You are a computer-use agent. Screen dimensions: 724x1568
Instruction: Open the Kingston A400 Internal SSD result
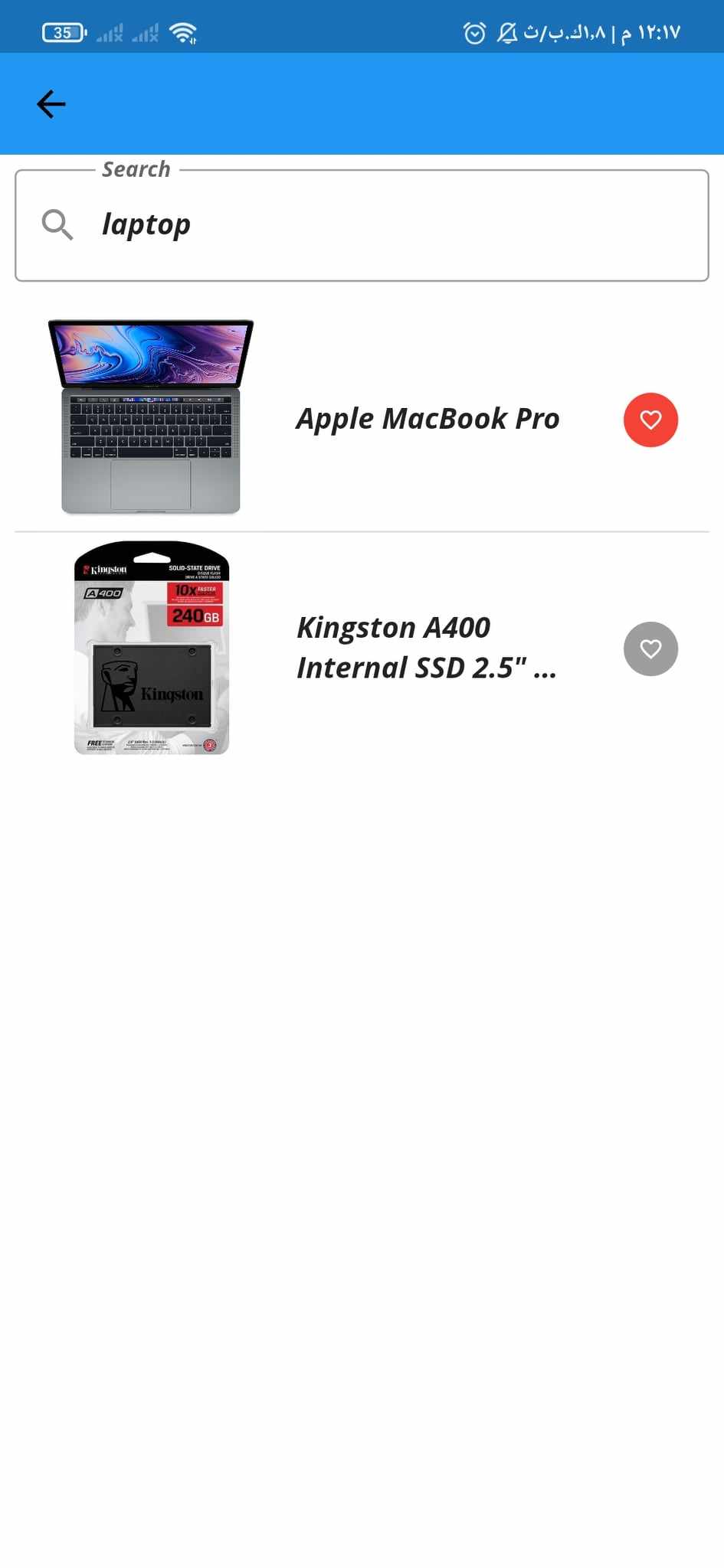click(362, 648)
